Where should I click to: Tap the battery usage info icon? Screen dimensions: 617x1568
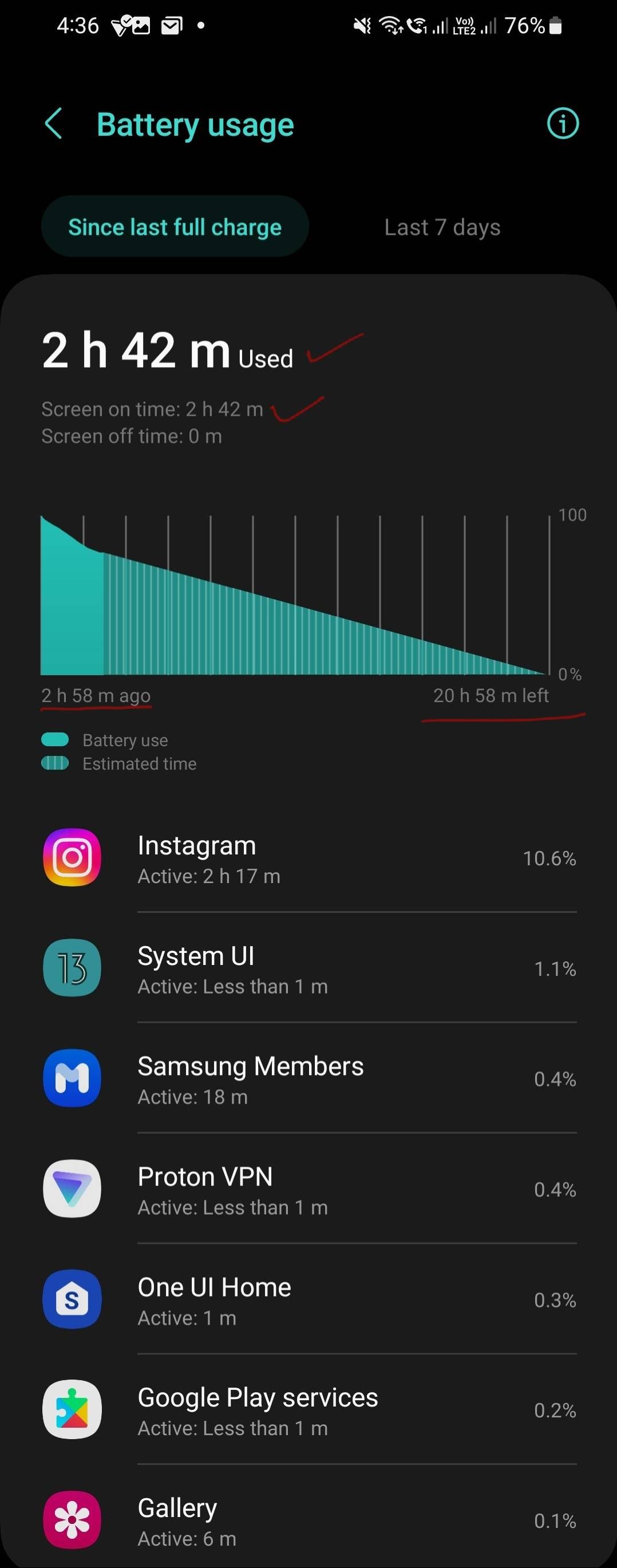click(562, 124)
